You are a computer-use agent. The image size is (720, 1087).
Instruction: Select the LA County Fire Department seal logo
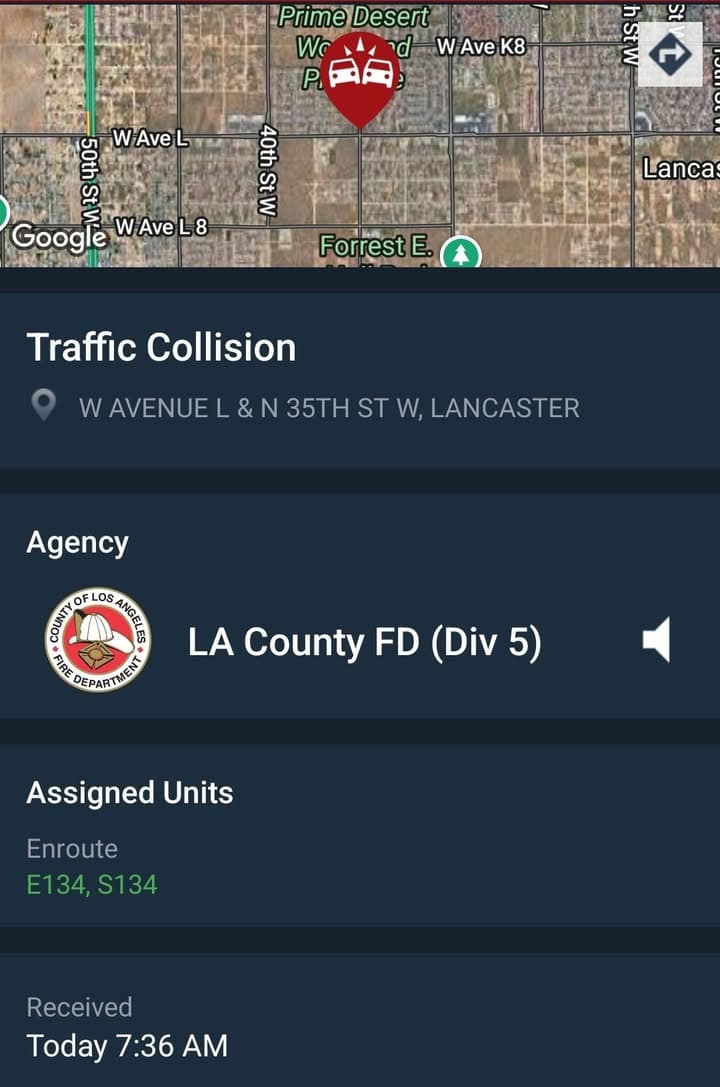click(x=95, y=641)
